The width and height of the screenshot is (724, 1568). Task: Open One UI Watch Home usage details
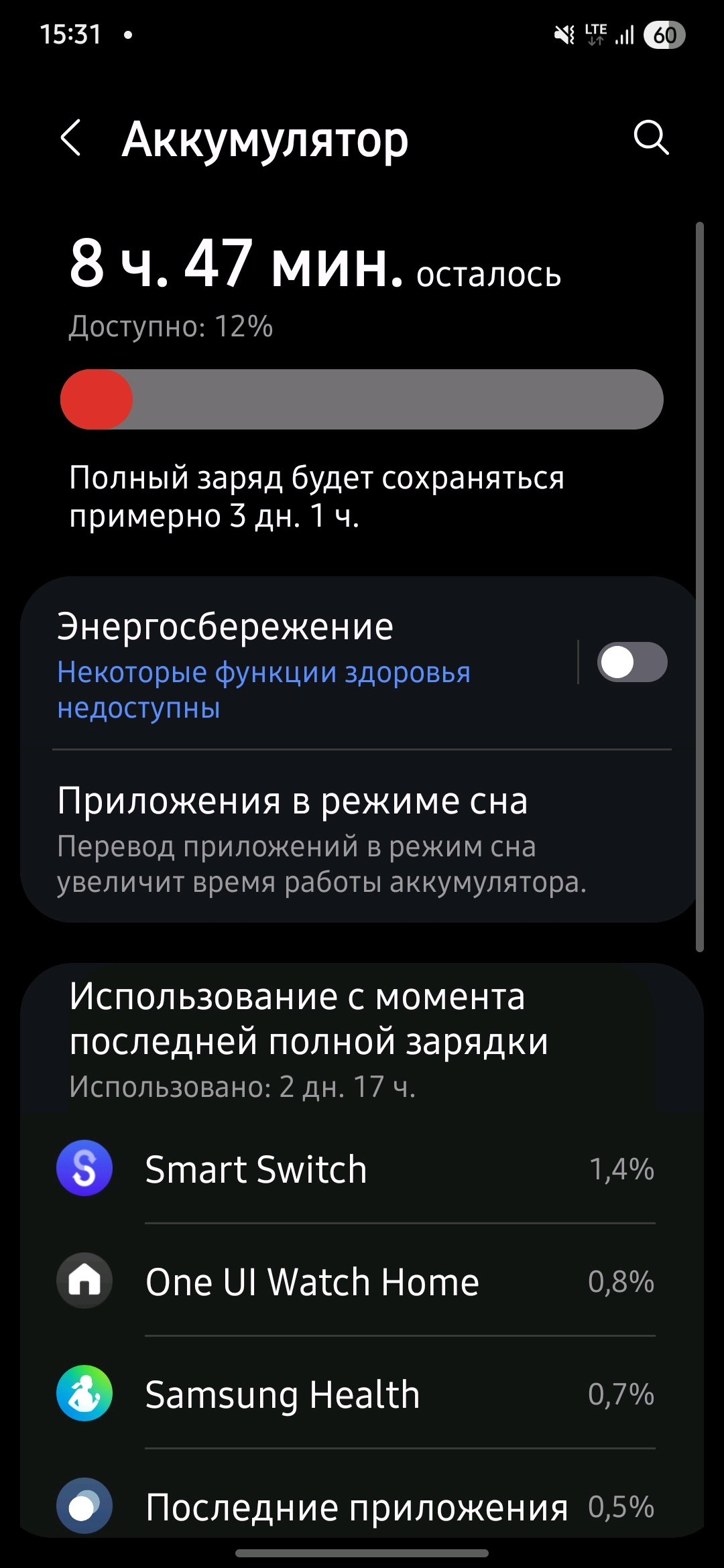(x=355, y=1281)
